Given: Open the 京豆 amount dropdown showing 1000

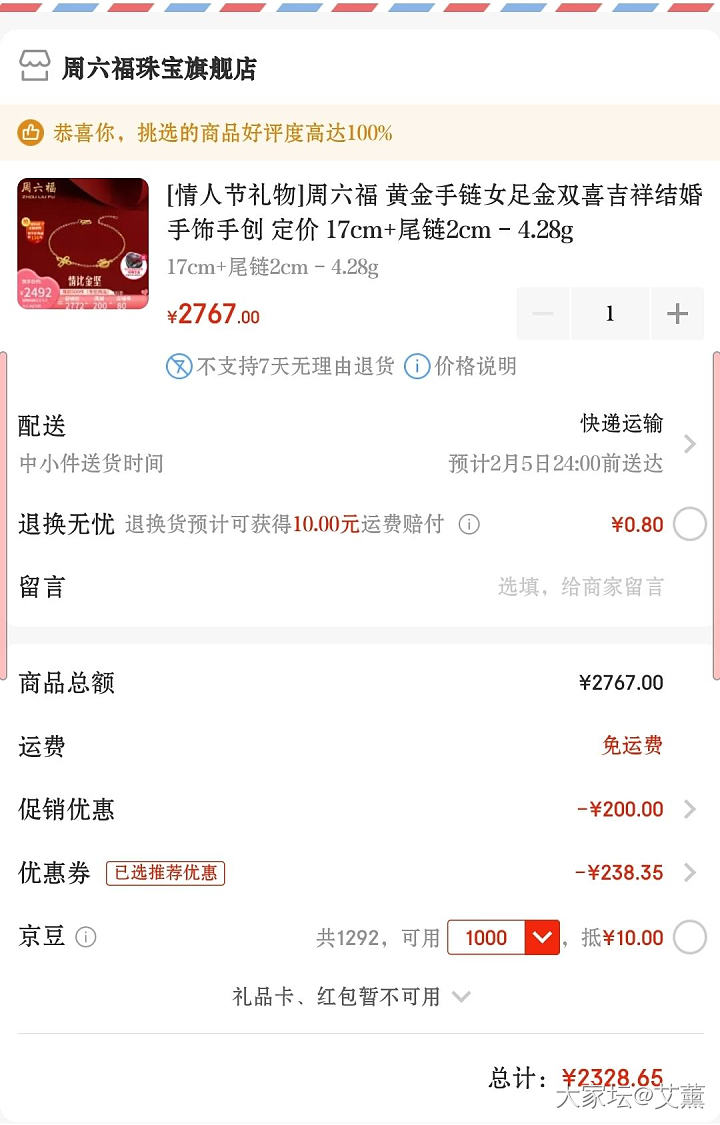Looking at the screenshot, I should click(x=543, y=937).
